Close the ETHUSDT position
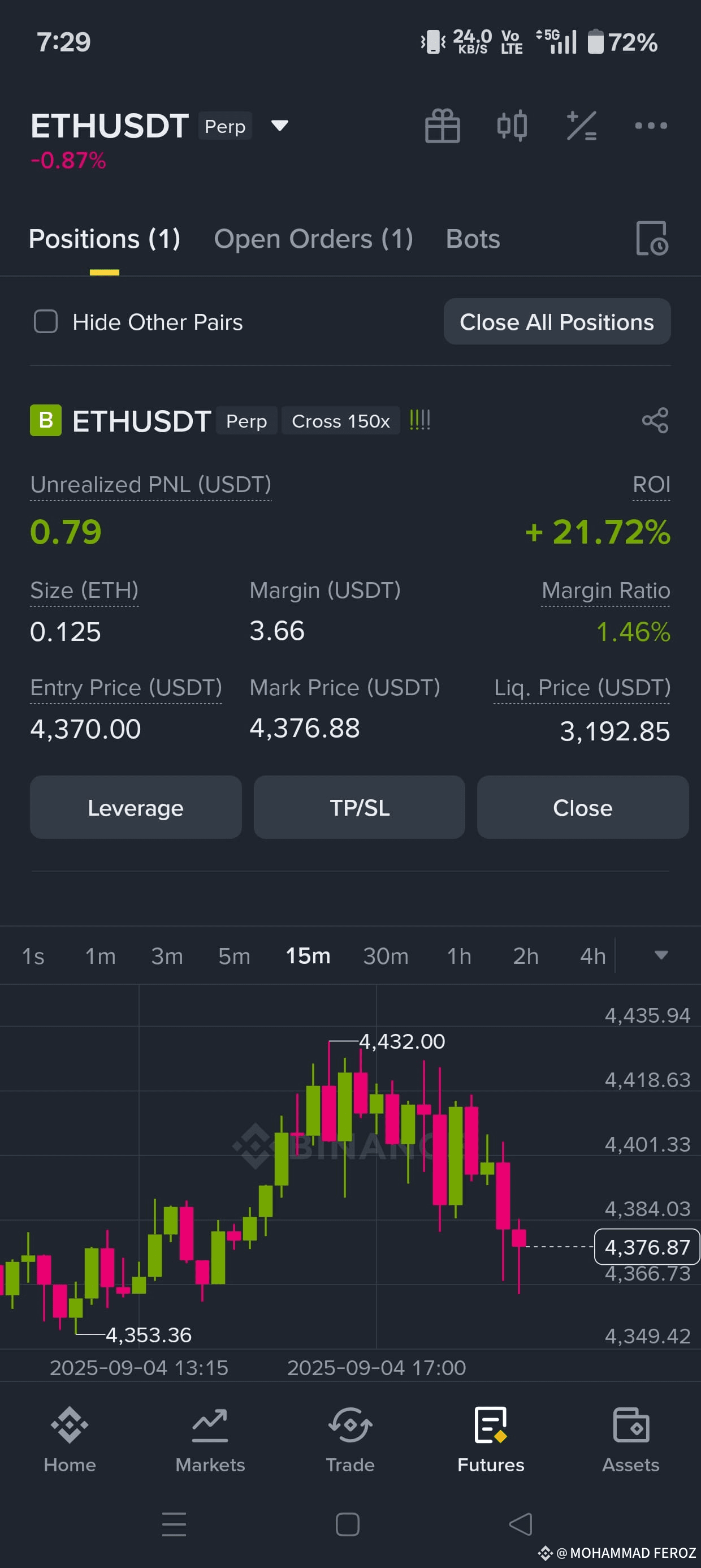Screen dimensions: 701x1568 pyautogui.click(x=582, y=807)
